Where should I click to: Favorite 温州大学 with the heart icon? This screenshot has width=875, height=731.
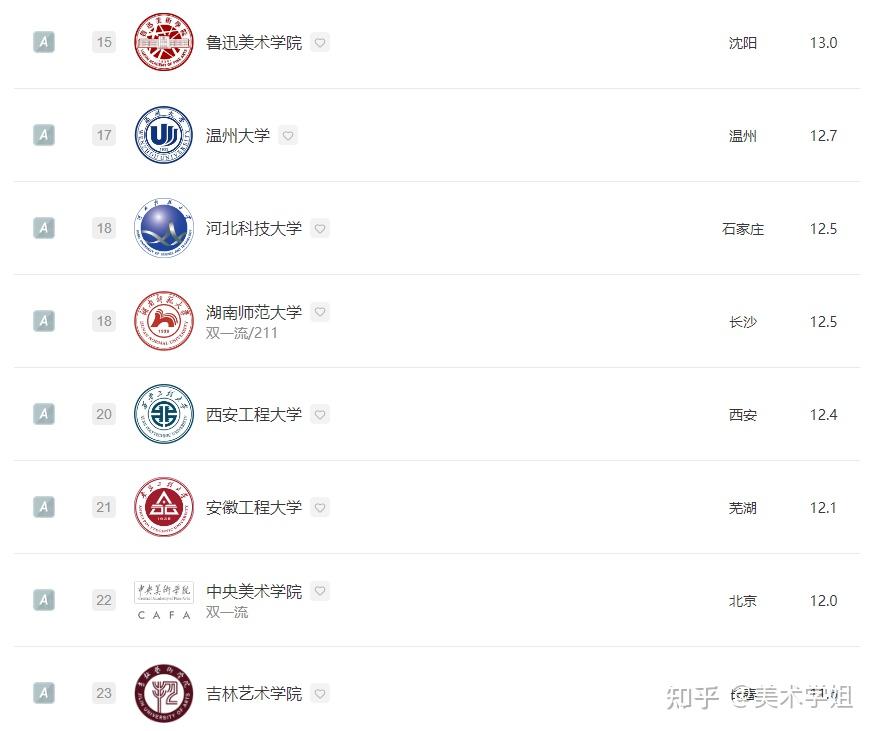pyautogui.click(x=288, y=135)
